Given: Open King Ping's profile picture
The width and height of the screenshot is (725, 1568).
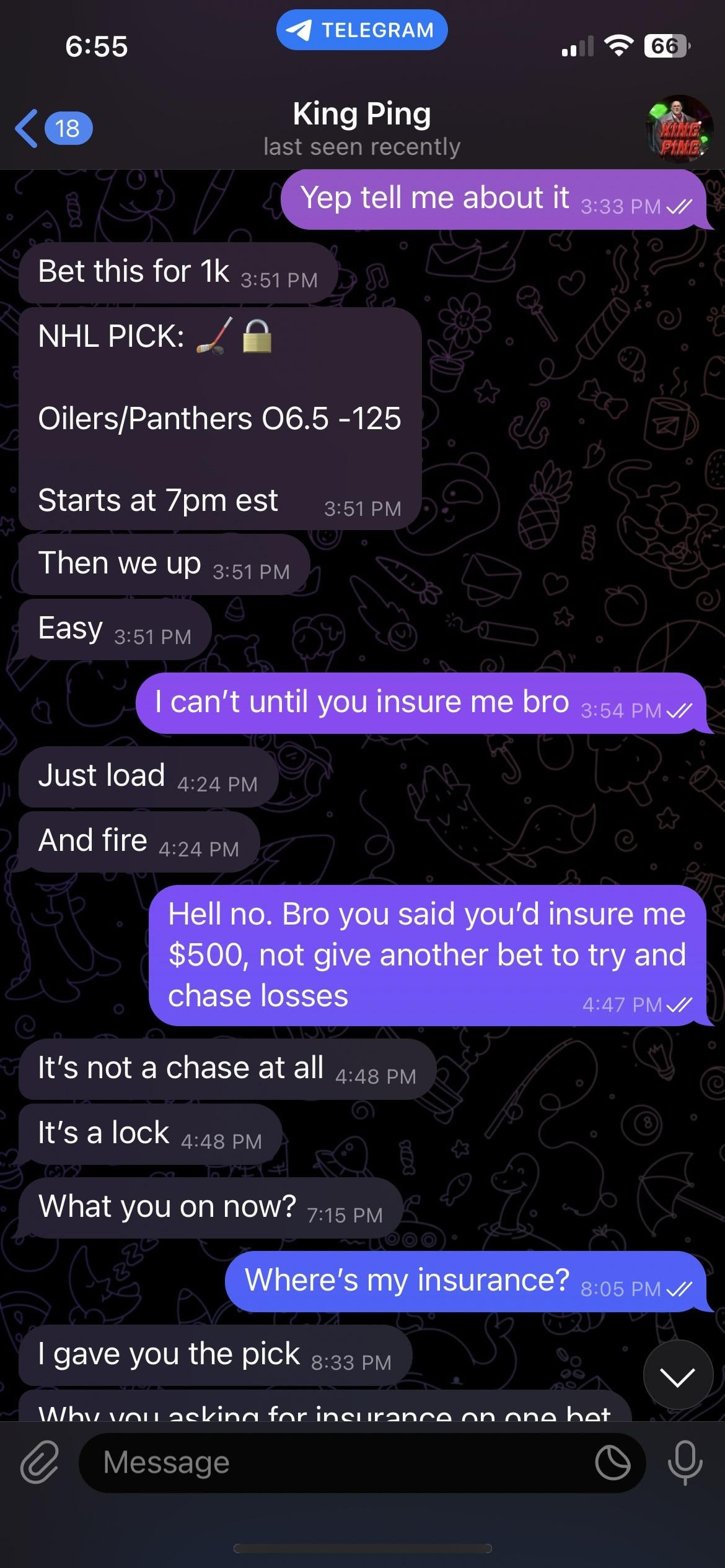Looking at the screenshot, I should pos(680,129).
